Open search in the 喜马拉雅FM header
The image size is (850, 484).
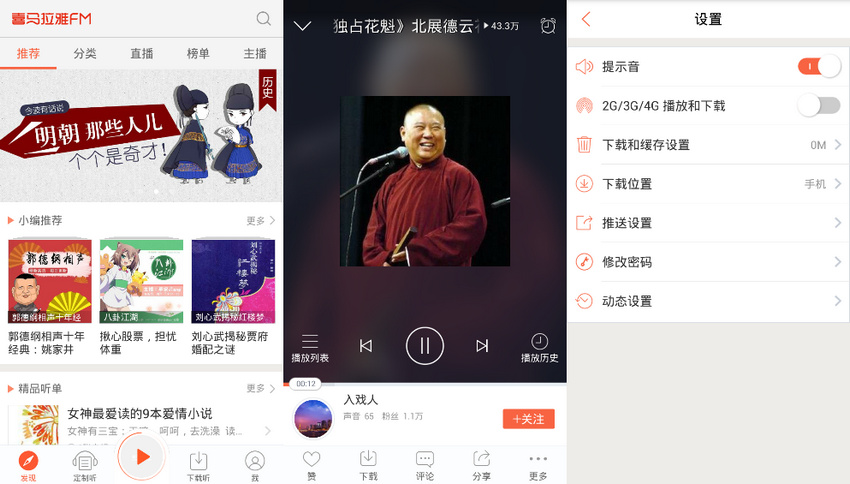(x=263, y=18)
